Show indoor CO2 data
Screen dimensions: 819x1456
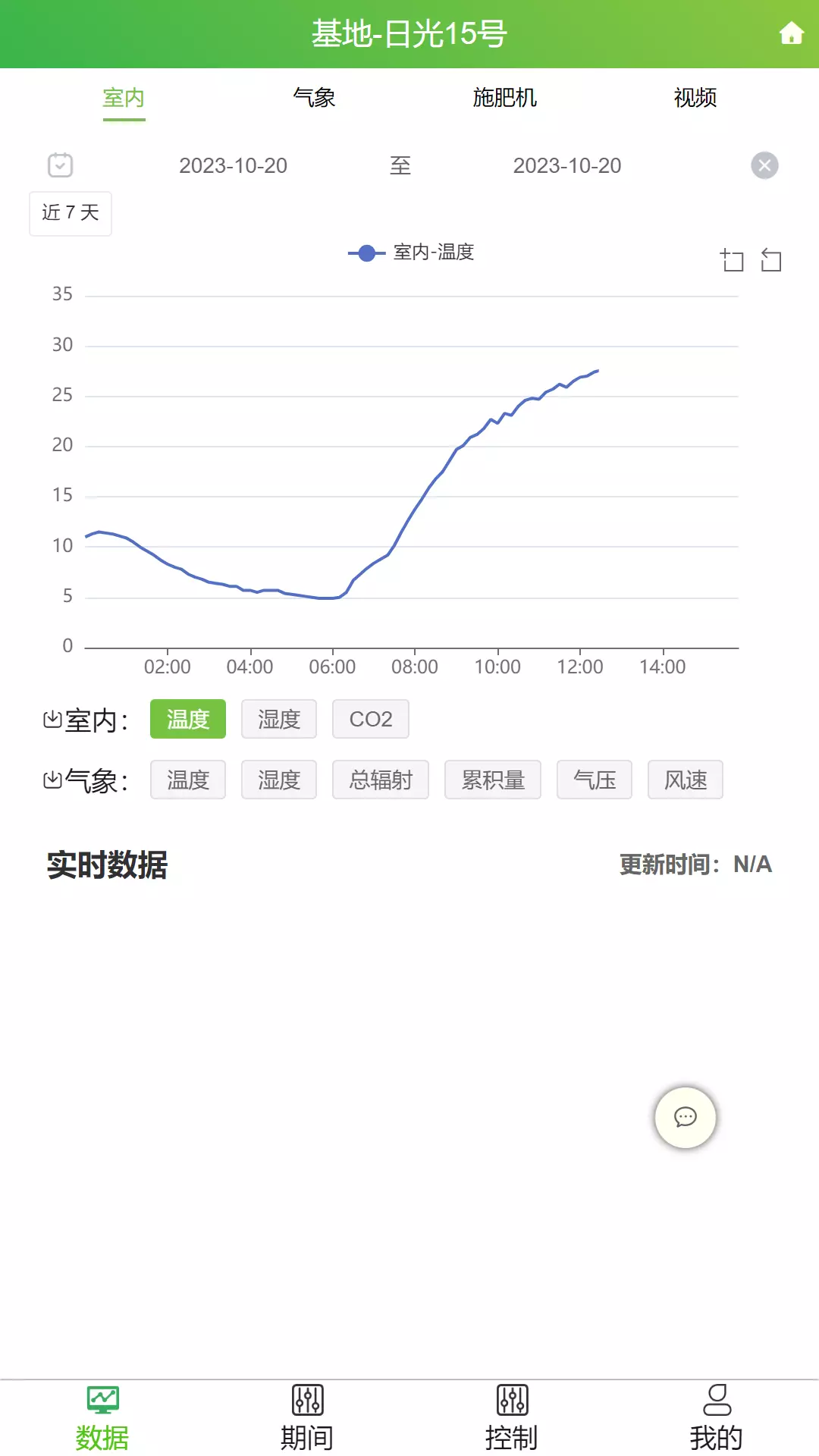371,719
